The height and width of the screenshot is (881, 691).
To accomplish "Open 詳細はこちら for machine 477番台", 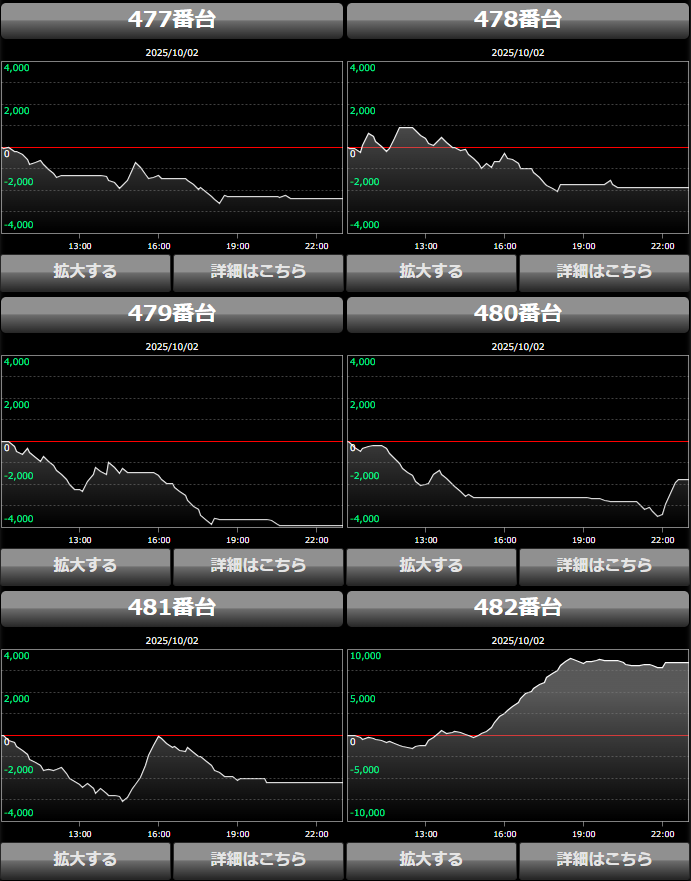I will click(258, 272).
